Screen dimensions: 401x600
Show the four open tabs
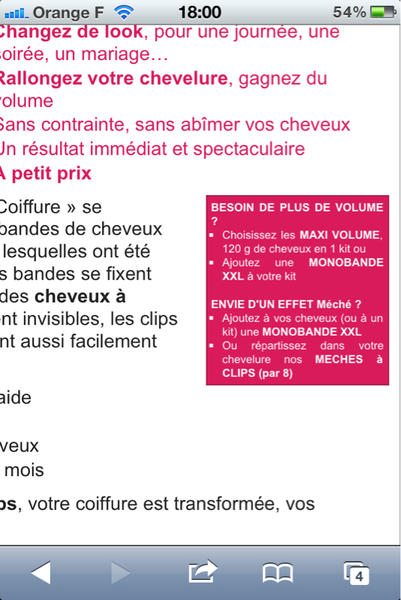click(356, 573)
